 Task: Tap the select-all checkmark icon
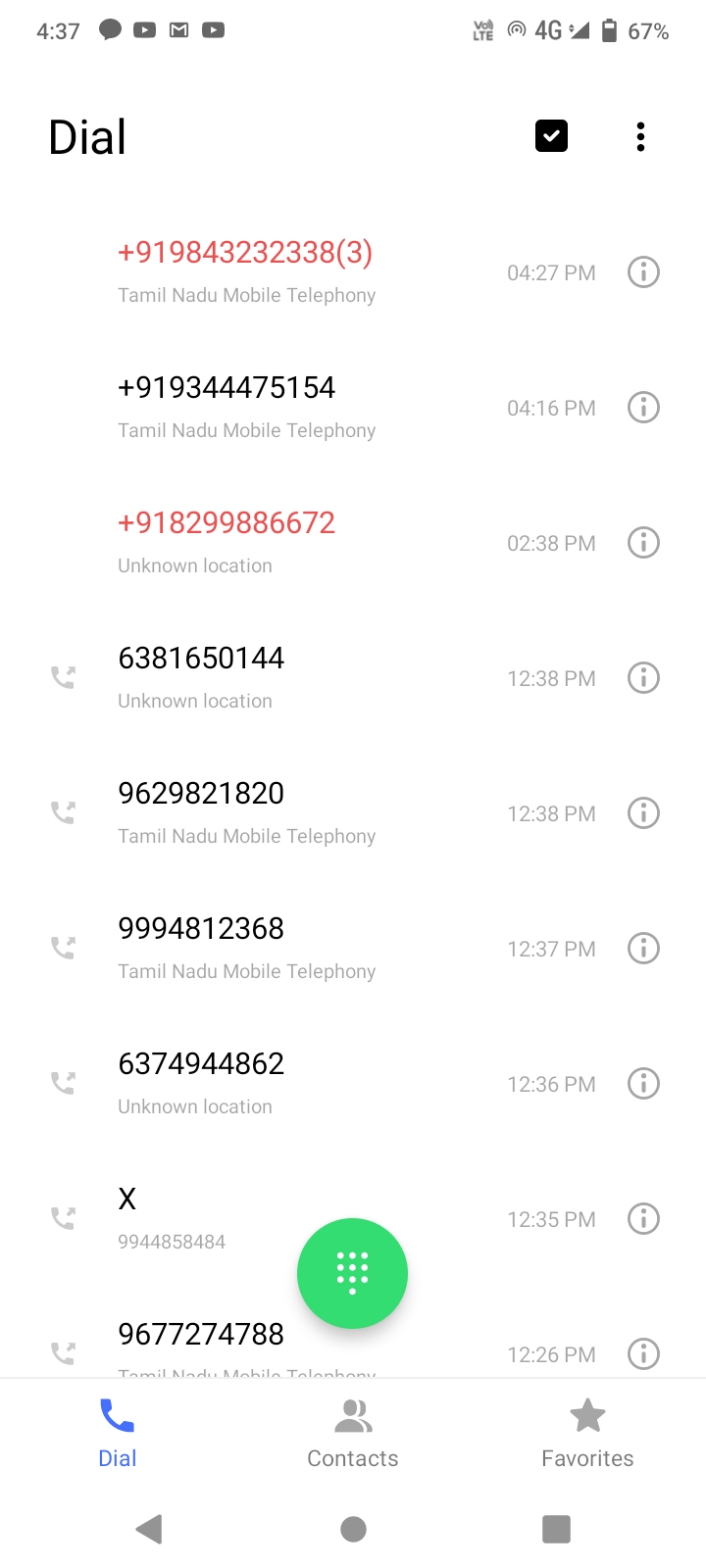551,136
